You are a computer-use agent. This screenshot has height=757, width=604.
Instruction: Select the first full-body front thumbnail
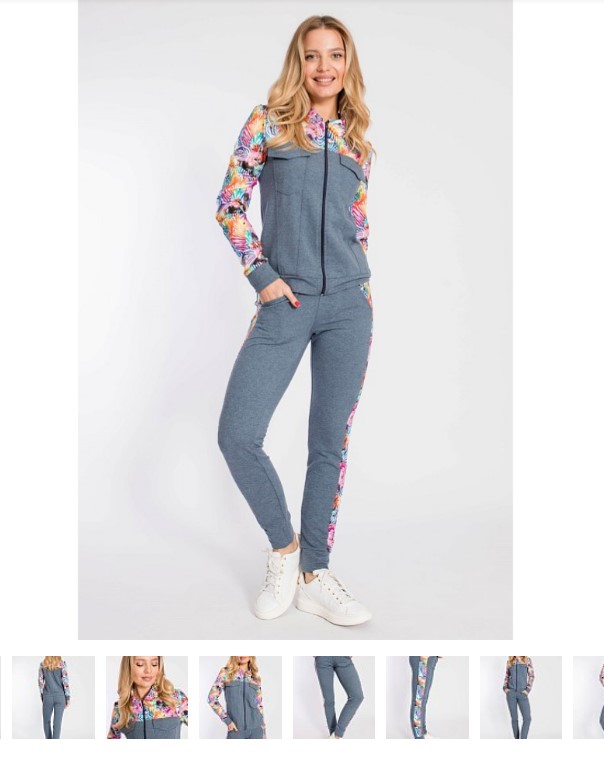pos(53,697)
